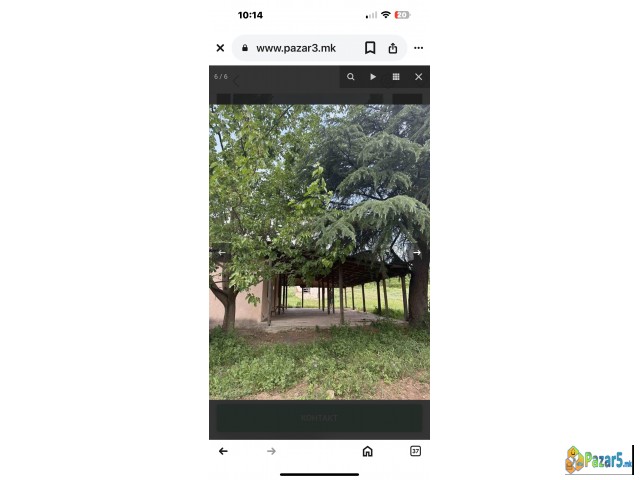
Task: Navigate back in the browser
Action: click(223, 451)
